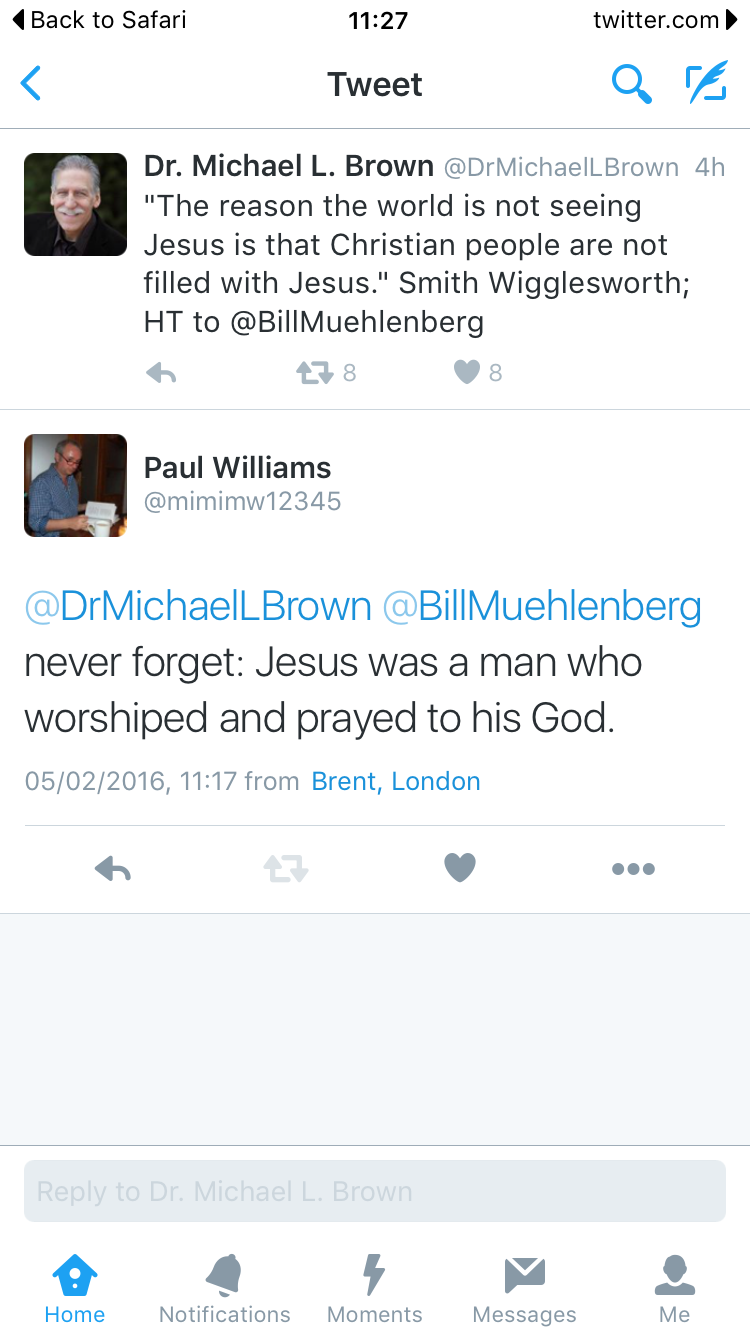Compose a new tweet
Screen dimensions: 750x1334
pyautogui.click(x=706, y=84)
